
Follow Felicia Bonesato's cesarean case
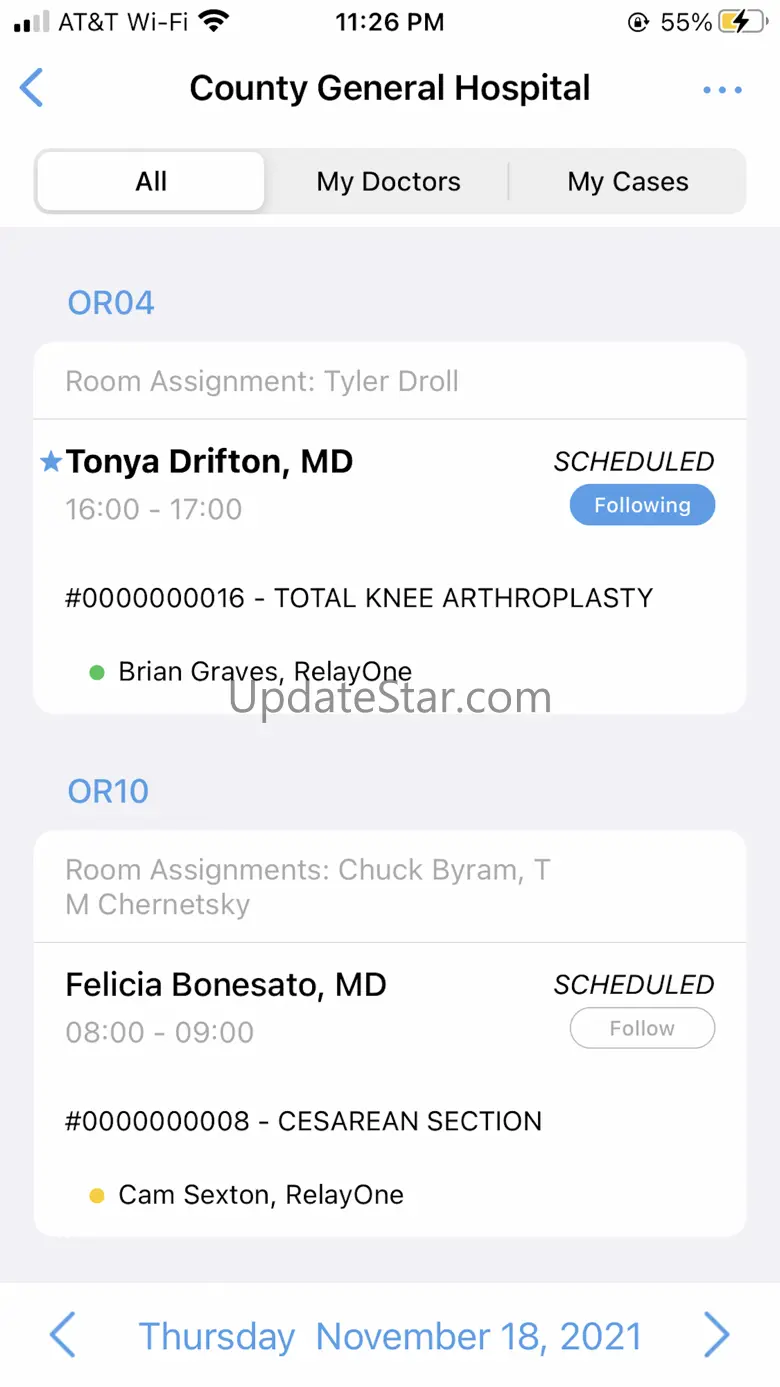pos(642,1028)
